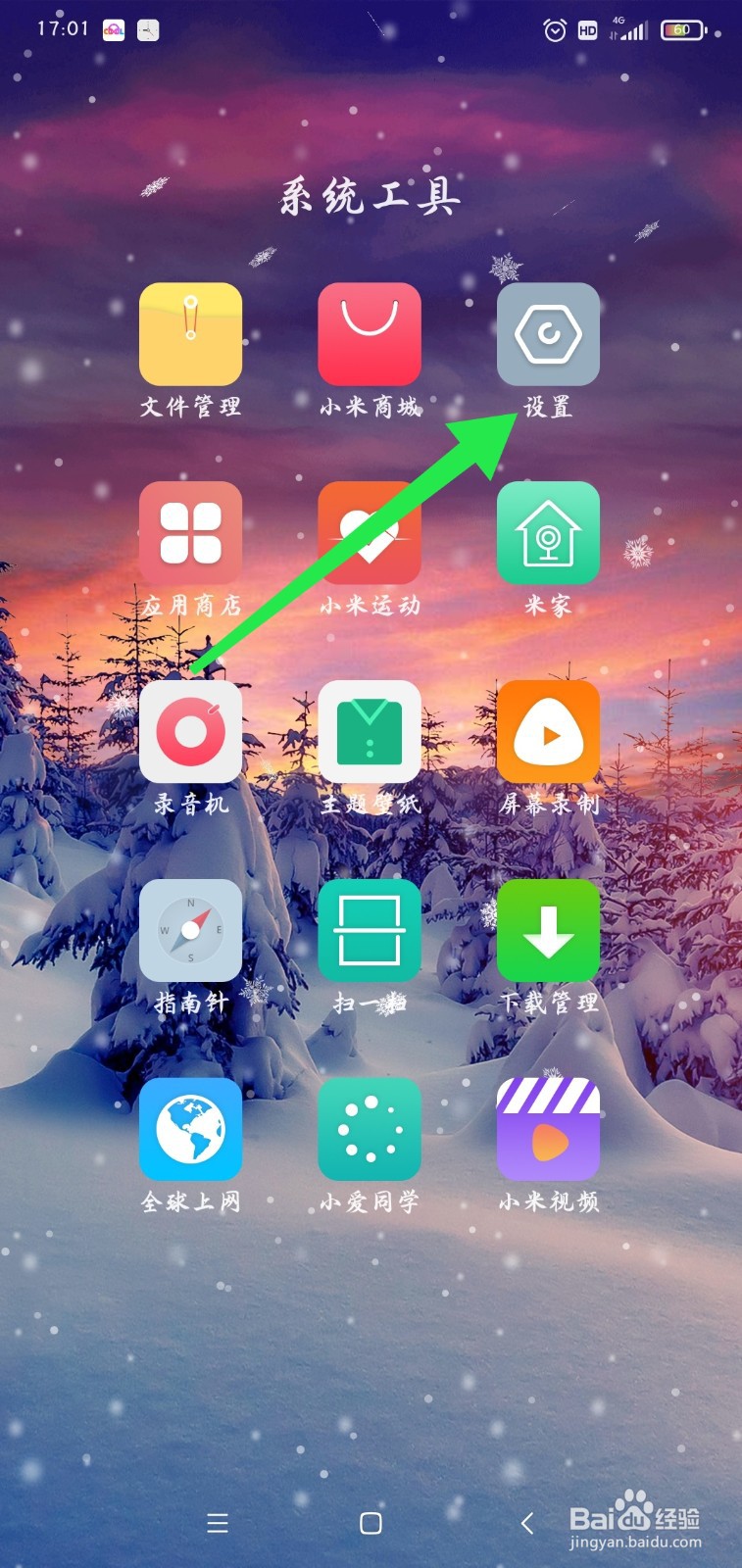Open the 应用商店 app store
The image size is (742, 1568).
[190, 534]
